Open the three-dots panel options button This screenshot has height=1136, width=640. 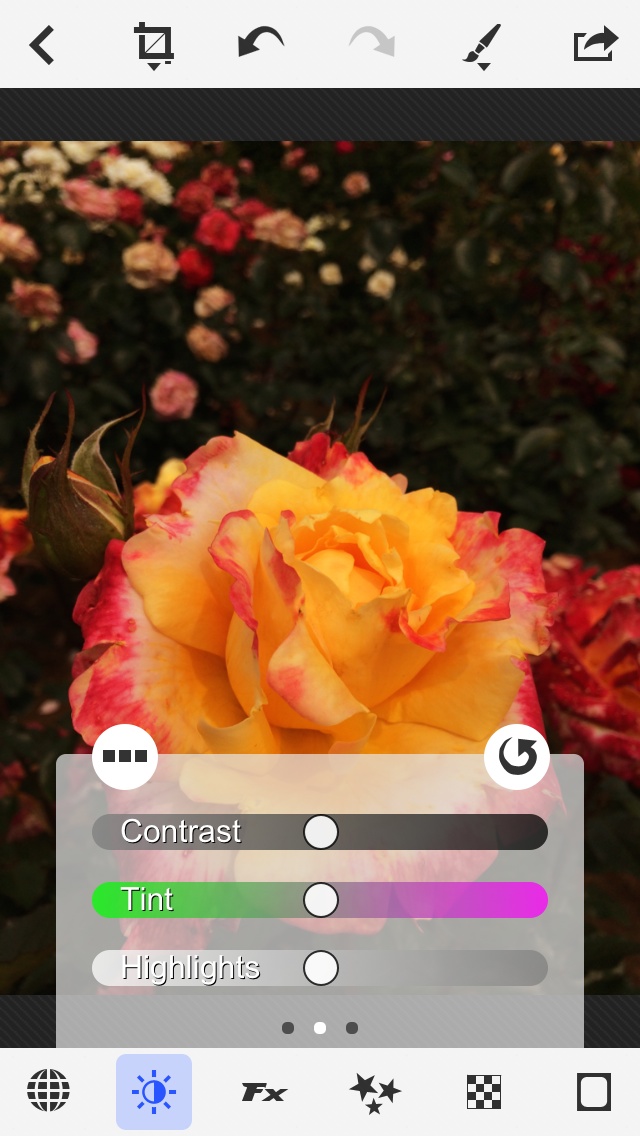(x=125, y=757)
